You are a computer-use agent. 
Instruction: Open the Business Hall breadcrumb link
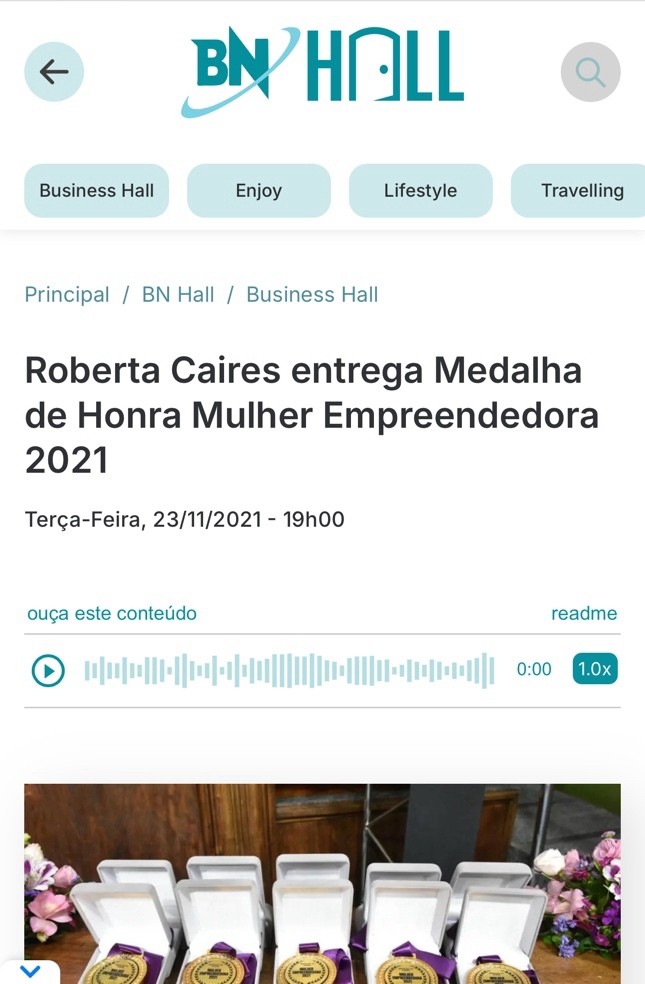(x=312, y=295)
